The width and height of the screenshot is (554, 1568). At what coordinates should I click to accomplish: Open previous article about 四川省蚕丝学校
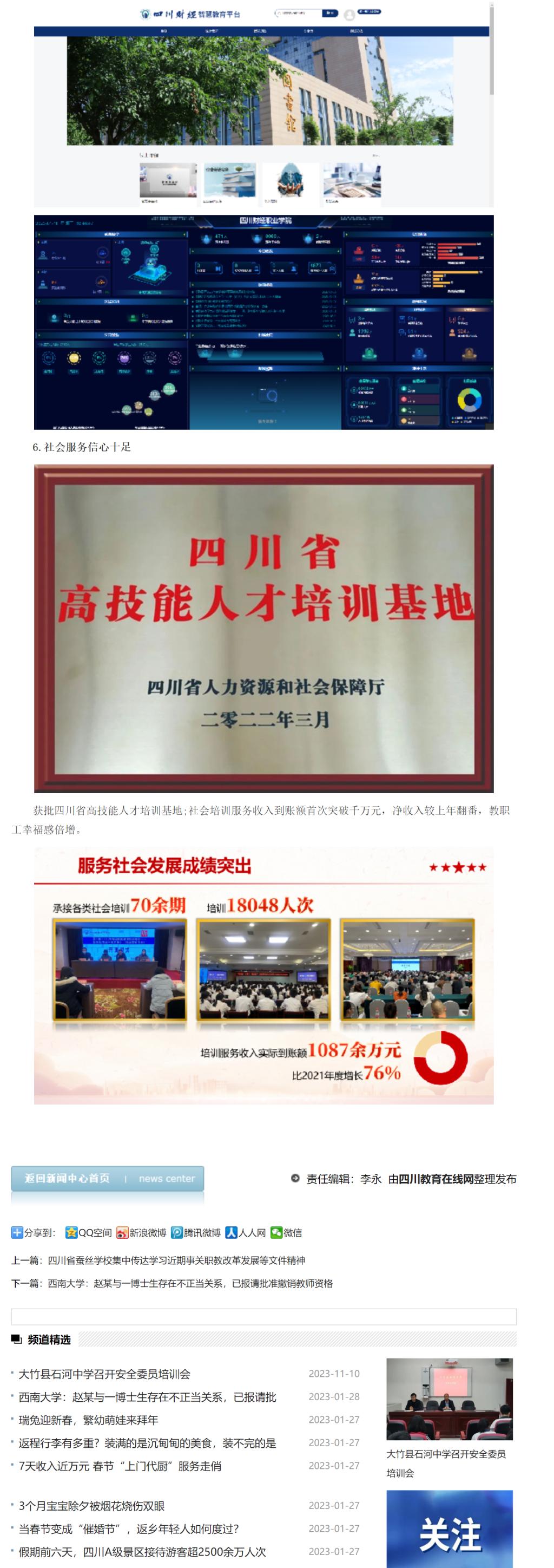176,1259
